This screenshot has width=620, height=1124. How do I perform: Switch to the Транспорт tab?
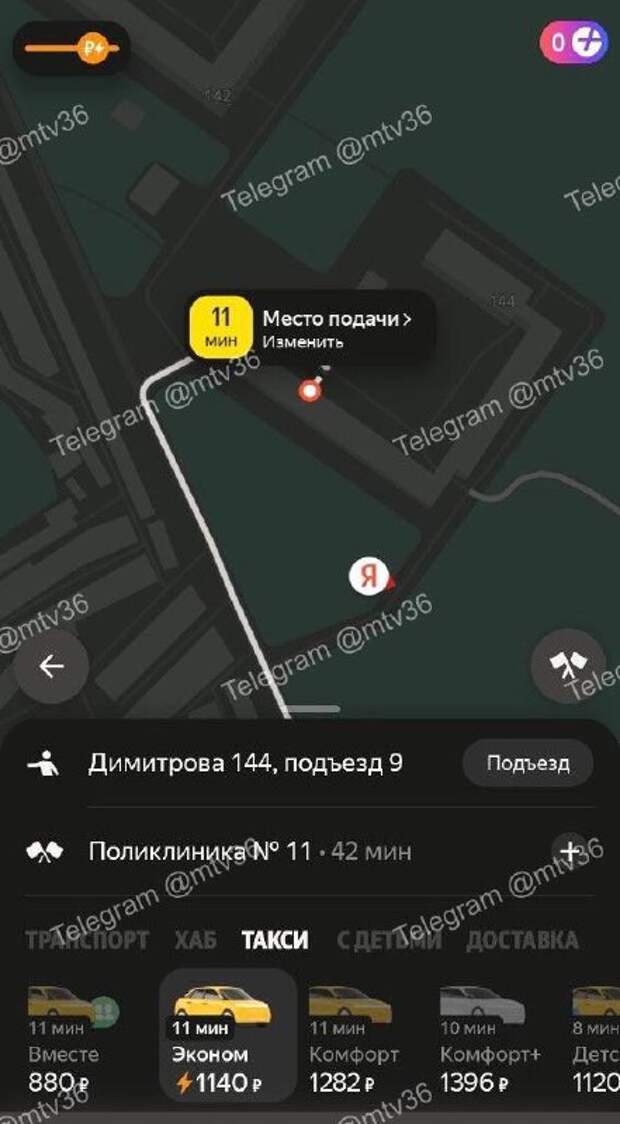86,940
